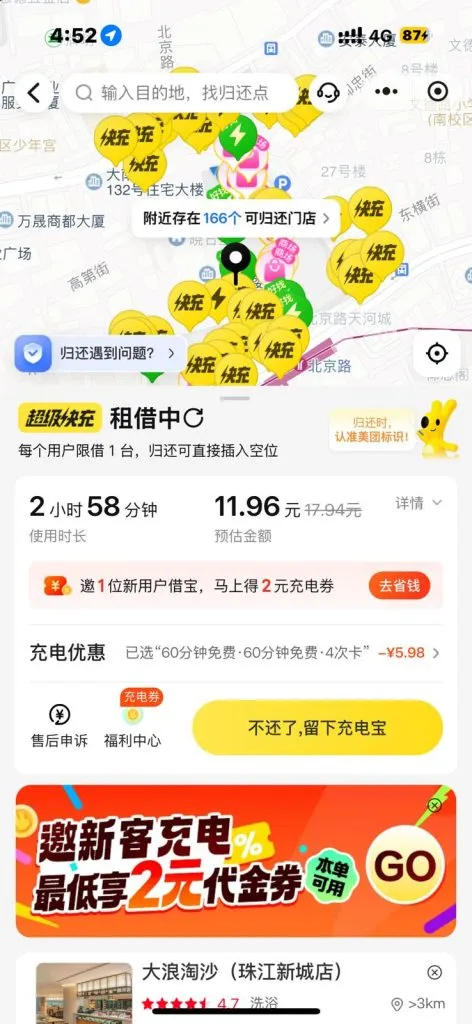Tap the 去省钱 button
Screen dimensions: 472x1024
coord(400,586)
